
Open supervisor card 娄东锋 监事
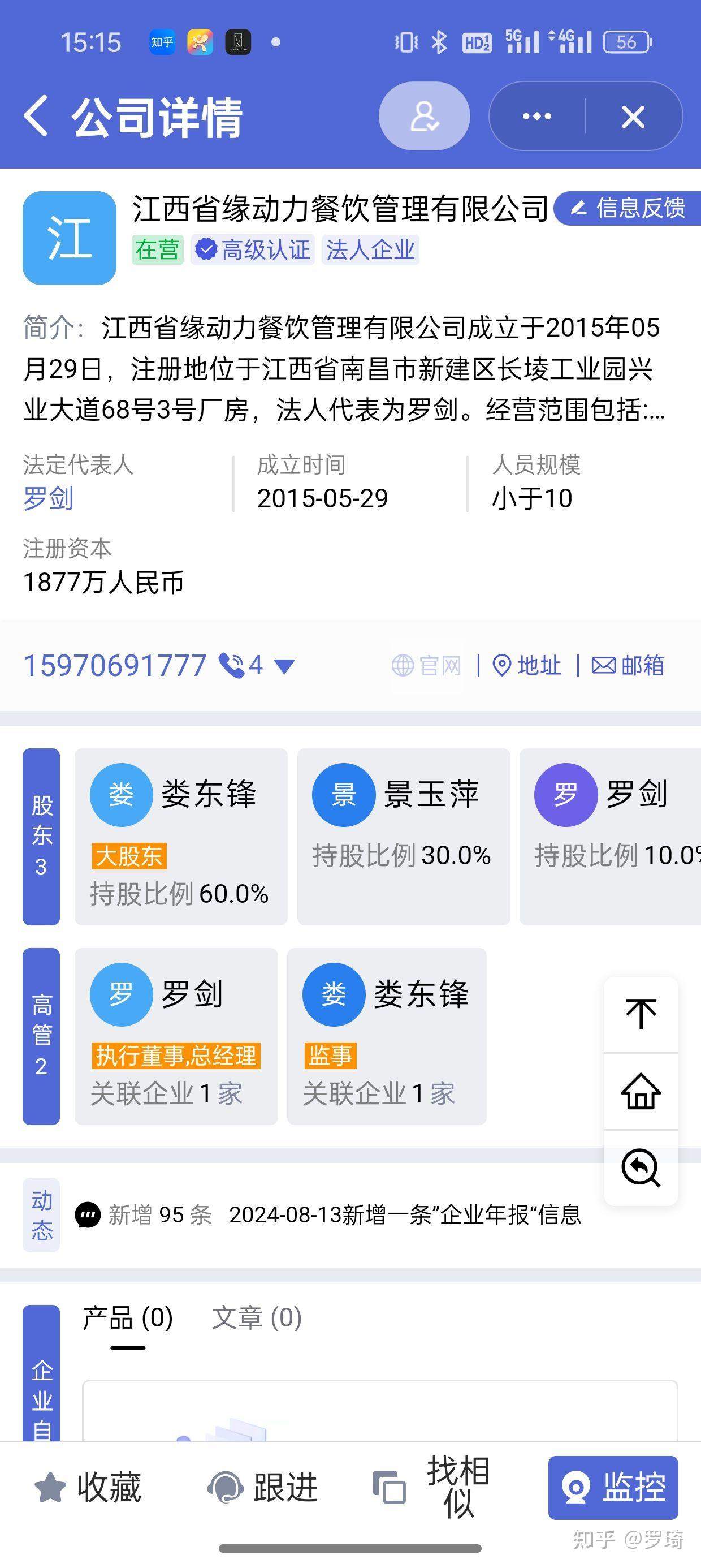[x=387, y=1036]
